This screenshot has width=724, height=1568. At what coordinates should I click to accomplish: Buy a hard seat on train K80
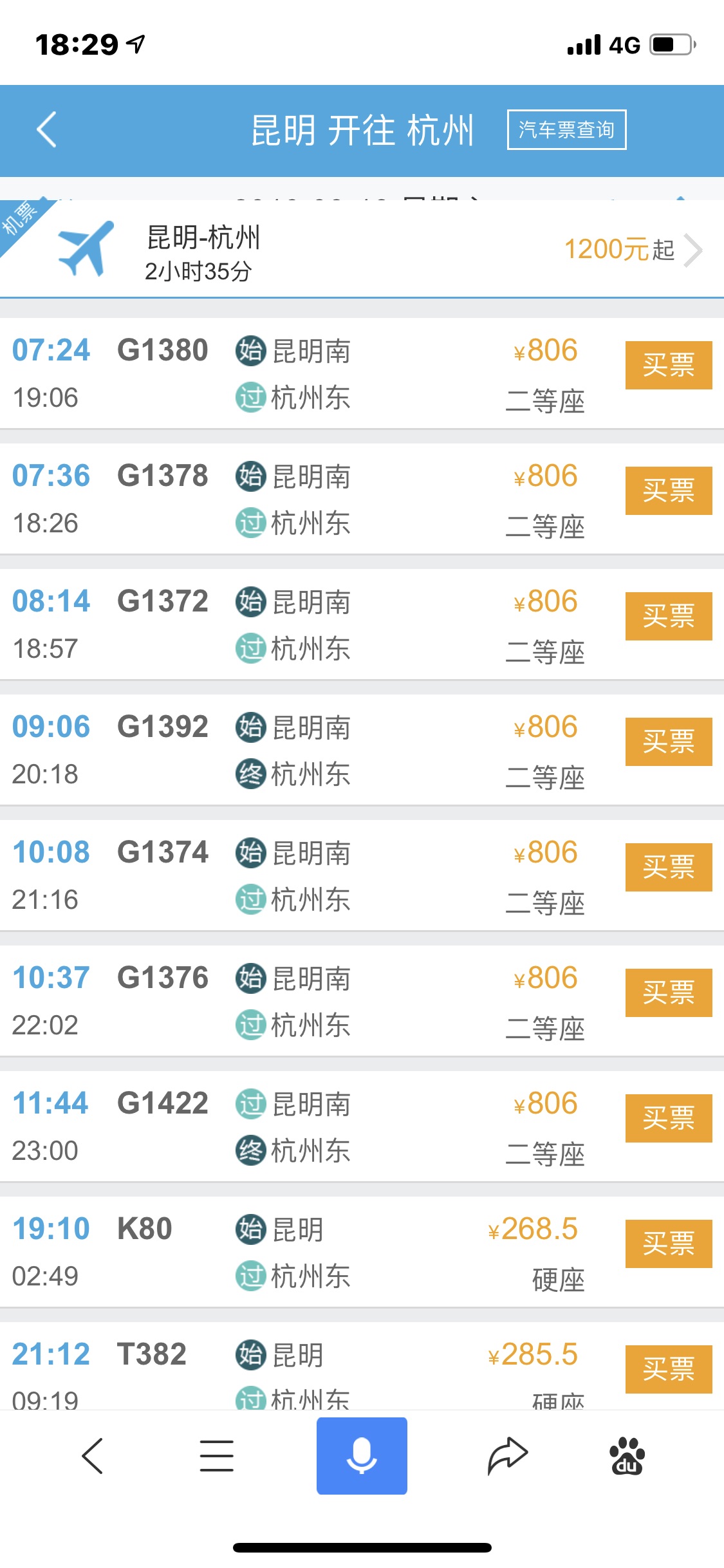[669, 1244]
